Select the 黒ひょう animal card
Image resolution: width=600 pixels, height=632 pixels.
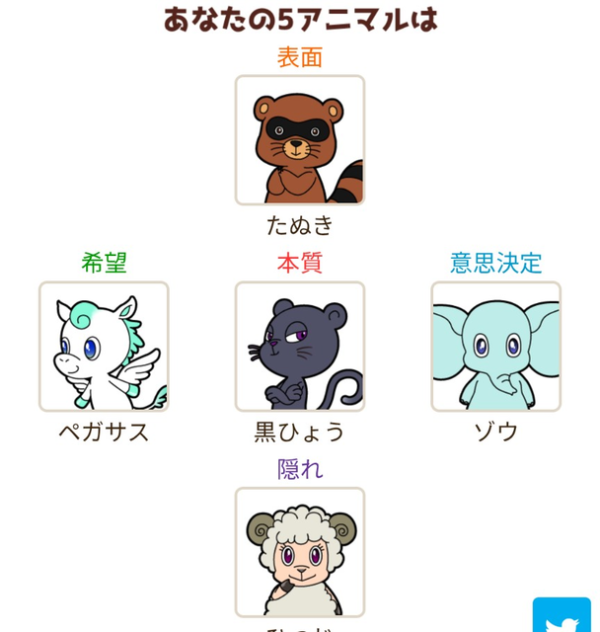pyautogui.click(x=300, y=346)
